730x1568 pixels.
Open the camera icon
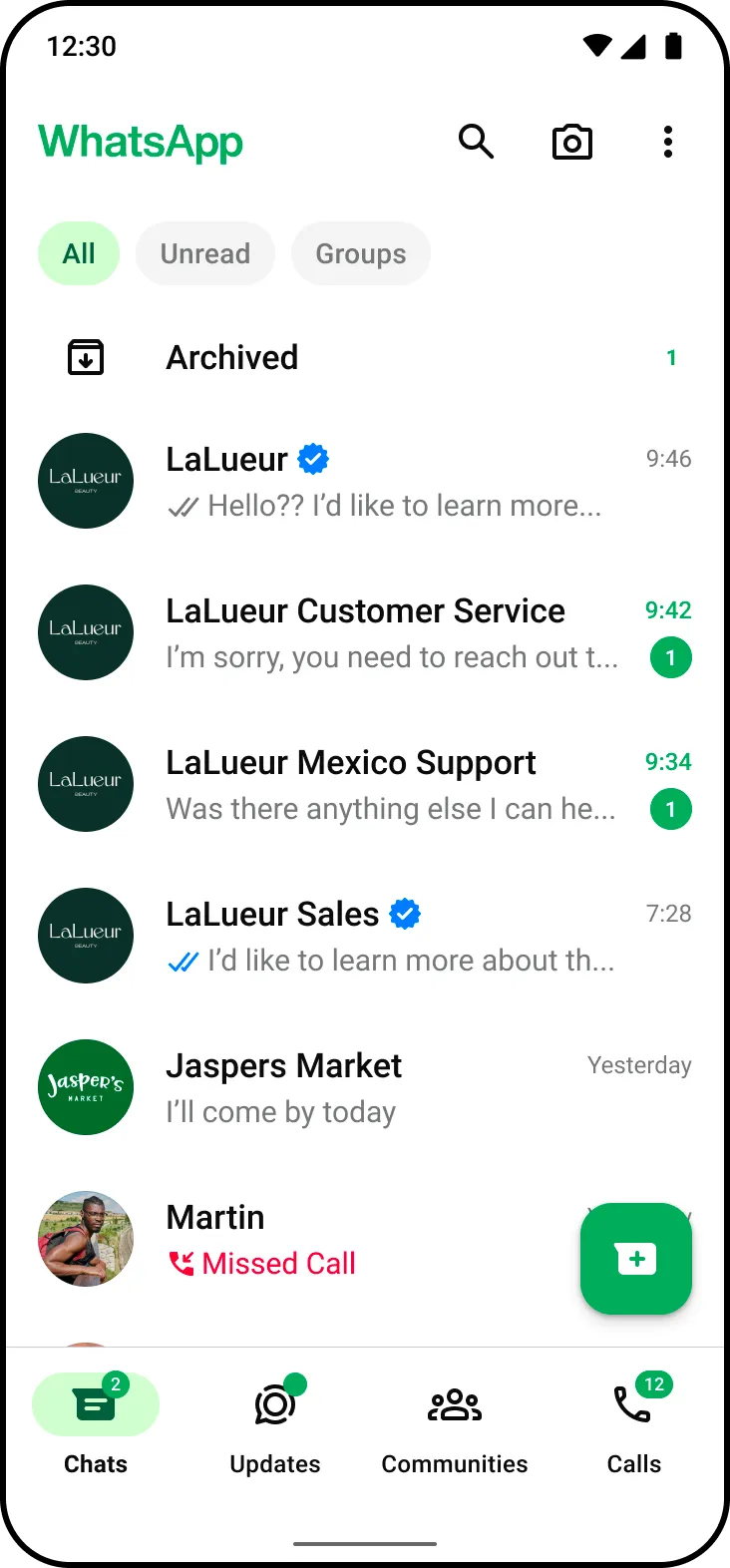tap(572, 142)
